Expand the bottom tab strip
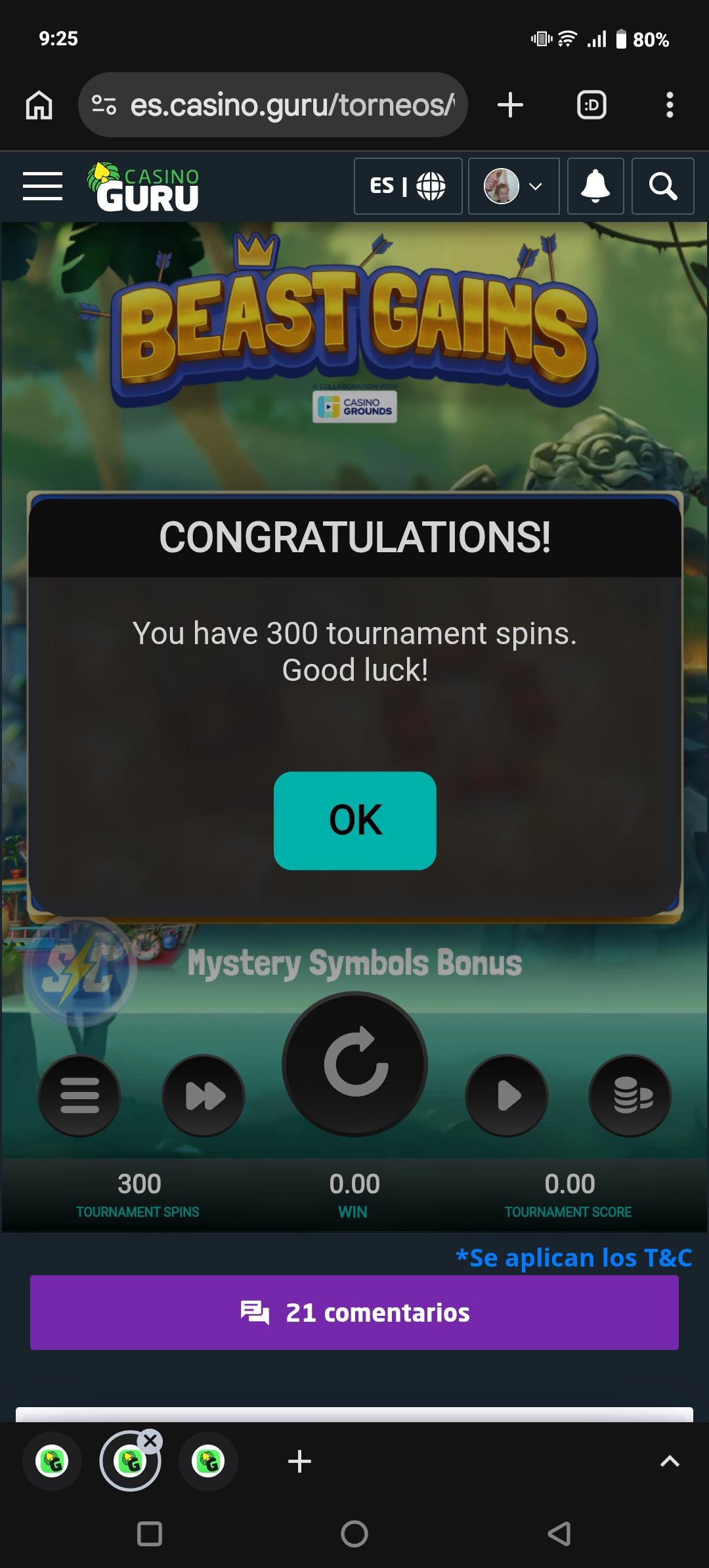The image size is (709, 1568). [669, 1462]
